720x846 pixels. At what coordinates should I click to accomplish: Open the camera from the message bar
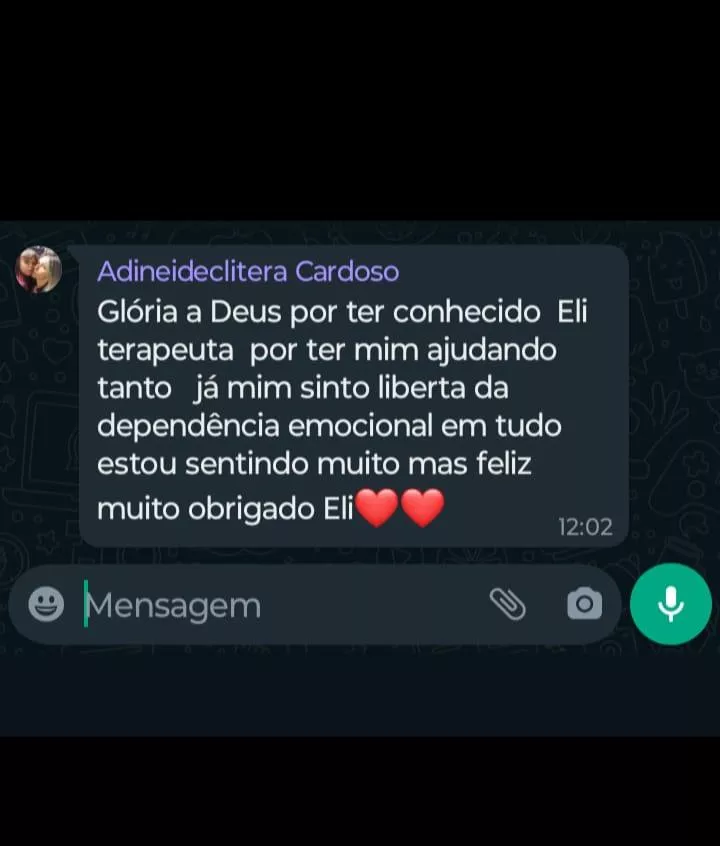(x=584, y=604)
